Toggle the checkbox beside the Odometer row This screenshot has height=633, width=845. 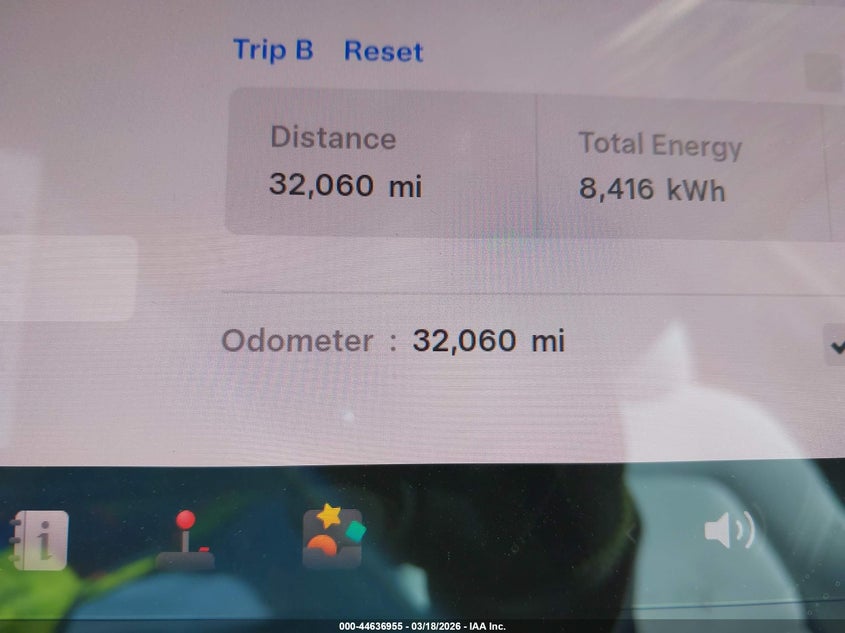tap(835, 346)
